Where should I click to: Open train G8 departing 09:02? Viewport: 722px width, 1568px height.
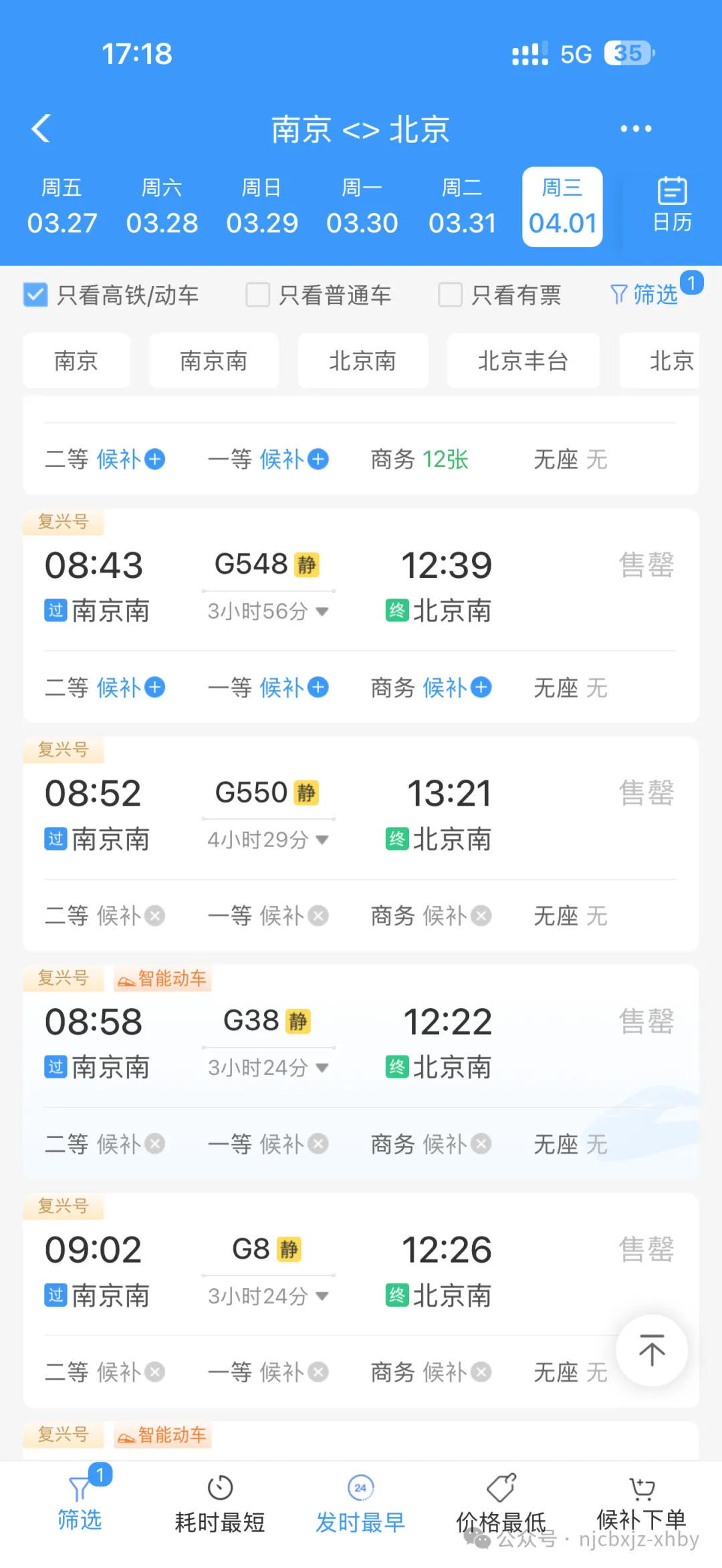[361, 1271]
